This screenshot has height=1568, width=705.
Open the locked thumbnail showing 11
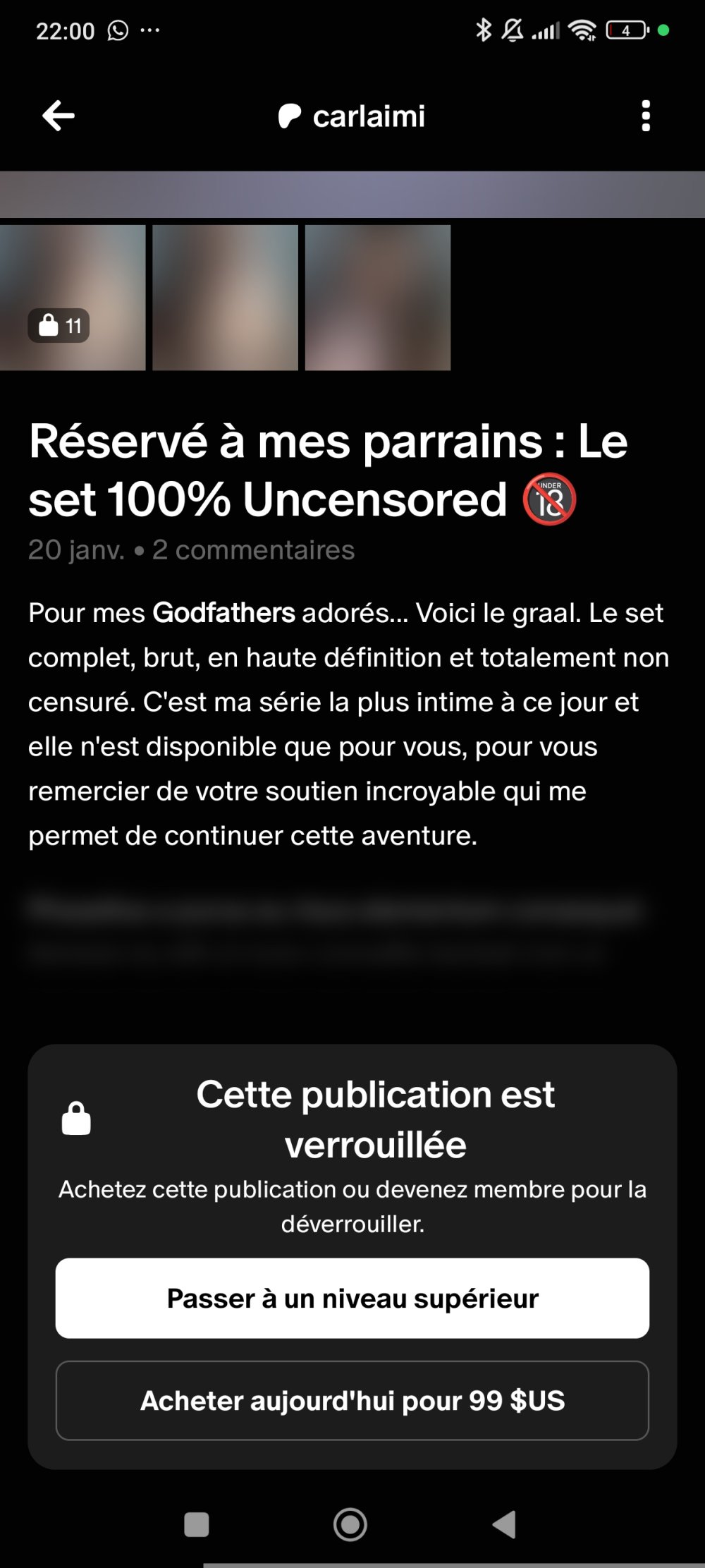coord(72,298)
